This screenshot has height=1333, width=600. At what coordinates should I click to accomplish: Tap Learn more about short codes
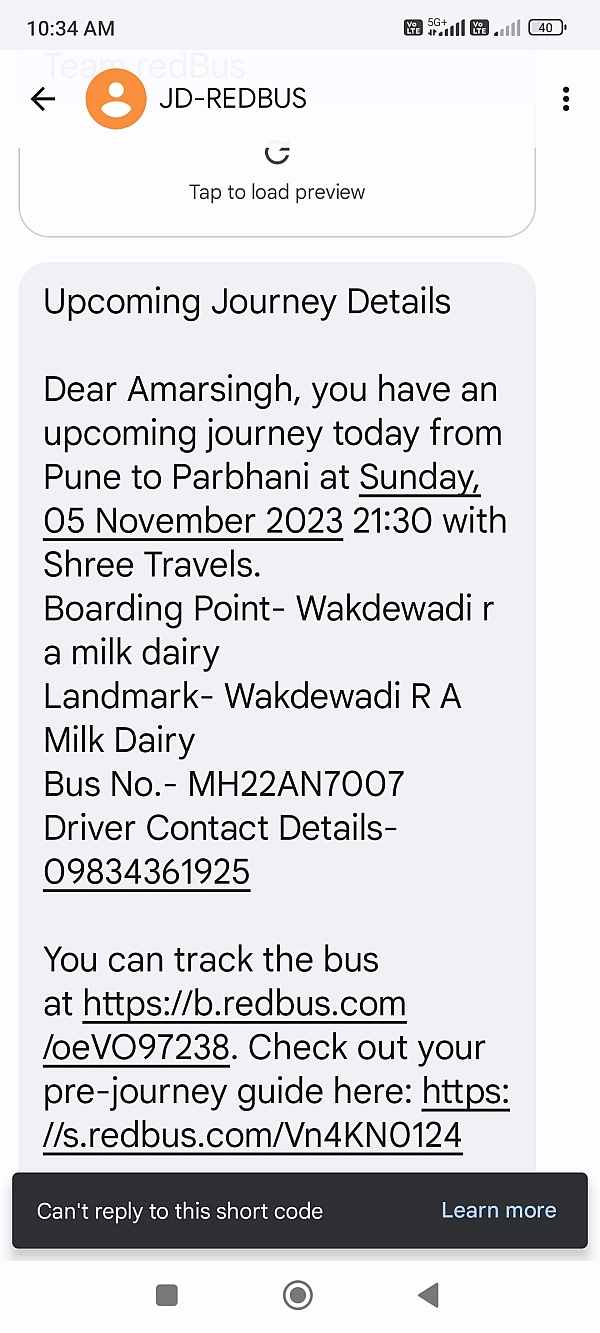tap(498, 1211)
